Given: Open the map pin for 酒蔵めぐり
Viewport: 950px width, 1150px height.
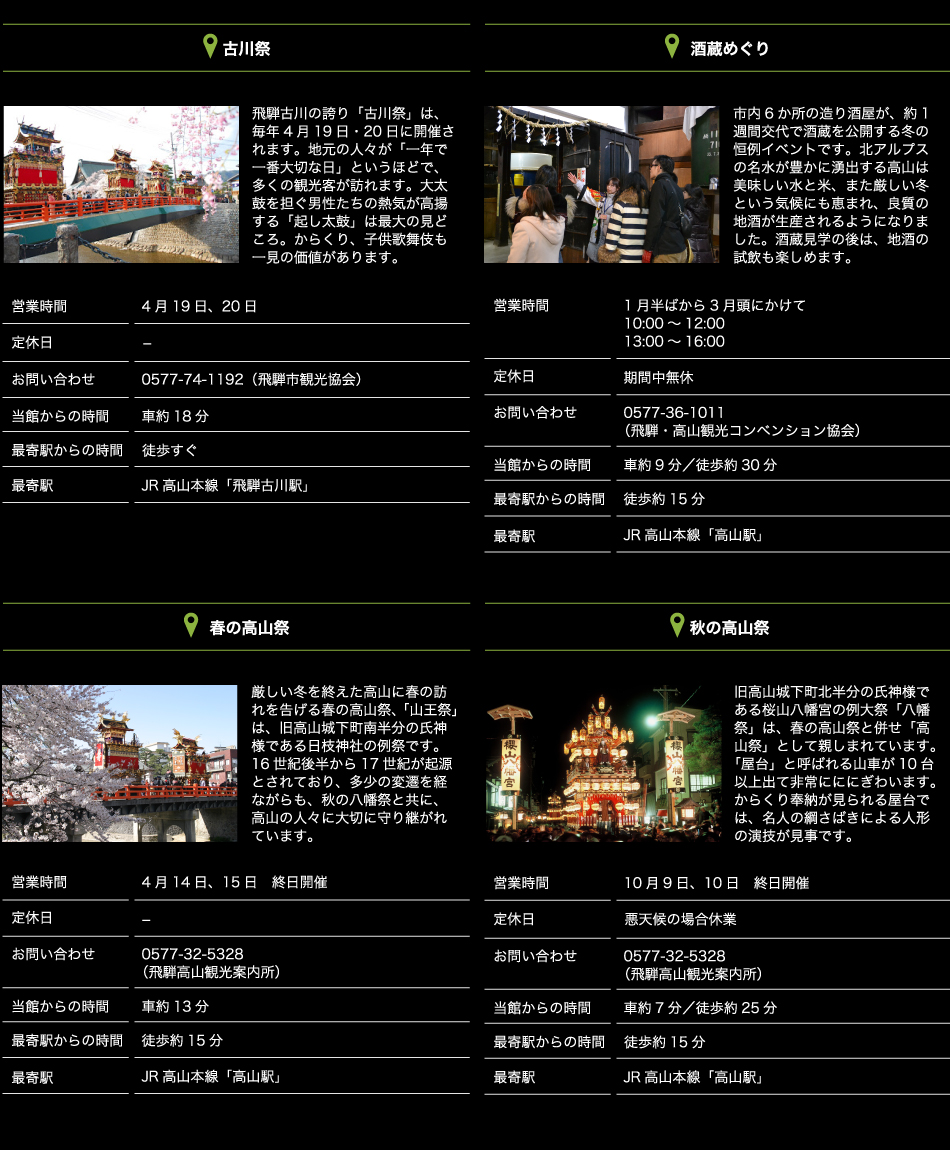Looking at the screenshot, I should point(672,46).
